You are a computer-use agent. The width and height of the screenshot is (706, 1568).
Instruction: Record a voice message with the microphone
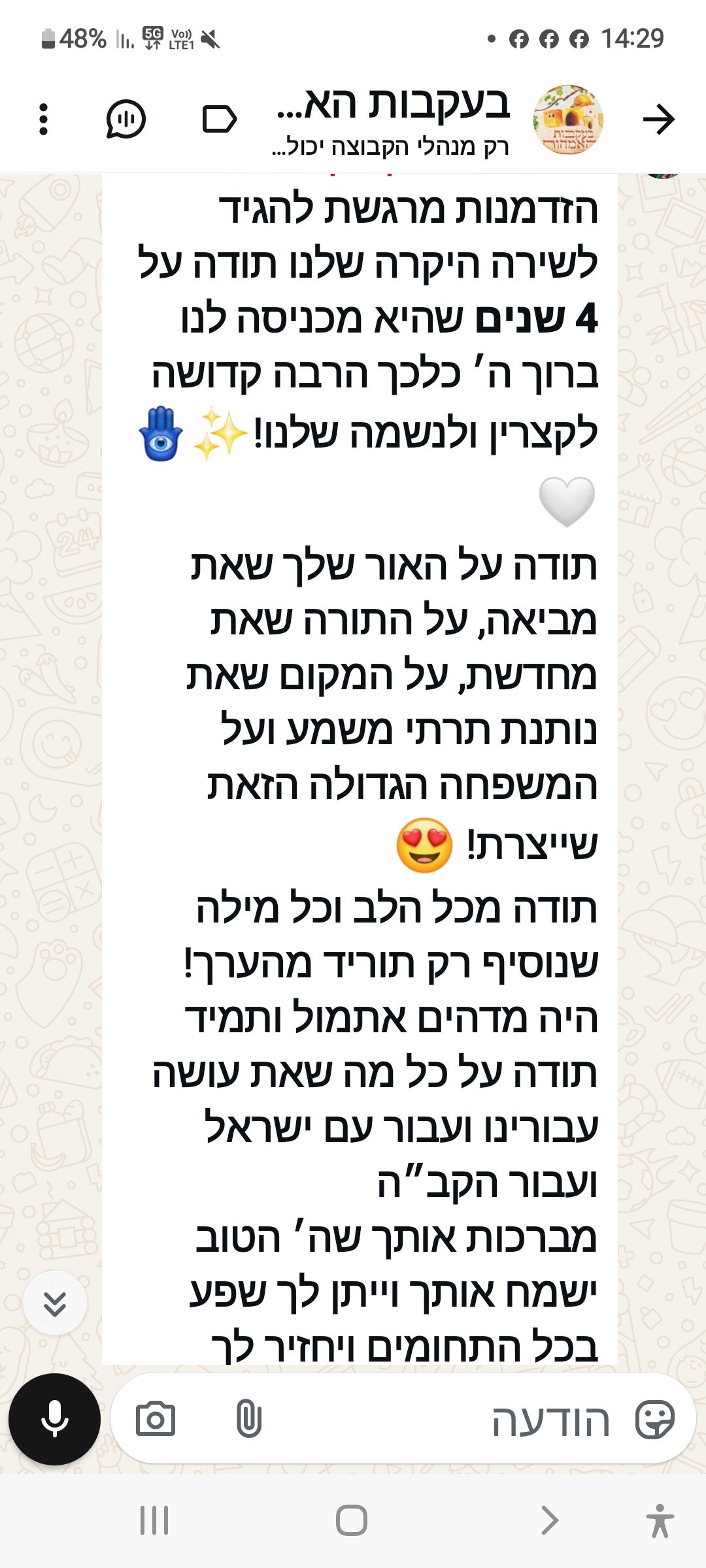click(54, 1419)
